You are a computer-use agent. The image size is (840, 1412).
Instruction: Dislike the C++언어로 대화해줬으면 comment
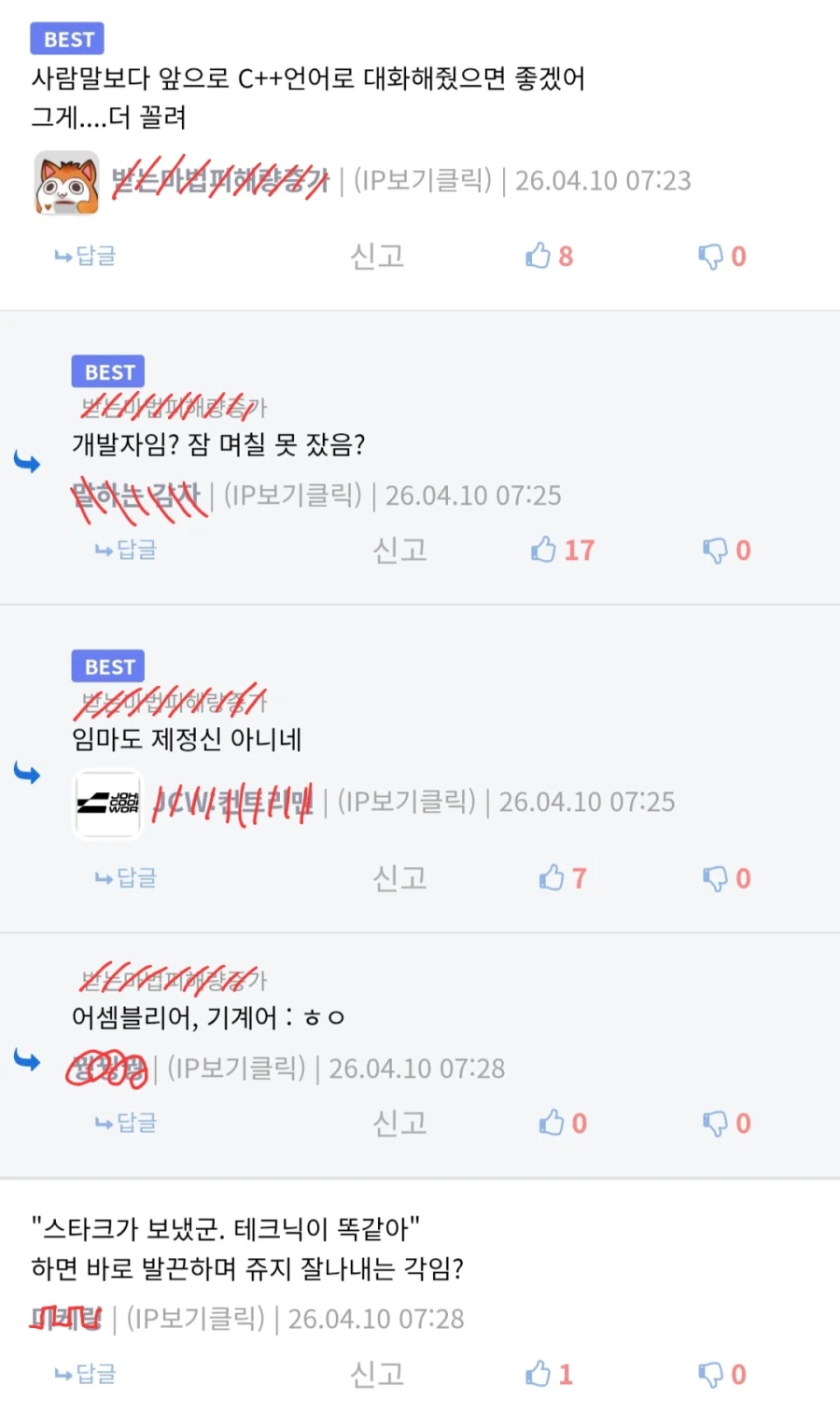pyautogui.click(x=721, y=256)
